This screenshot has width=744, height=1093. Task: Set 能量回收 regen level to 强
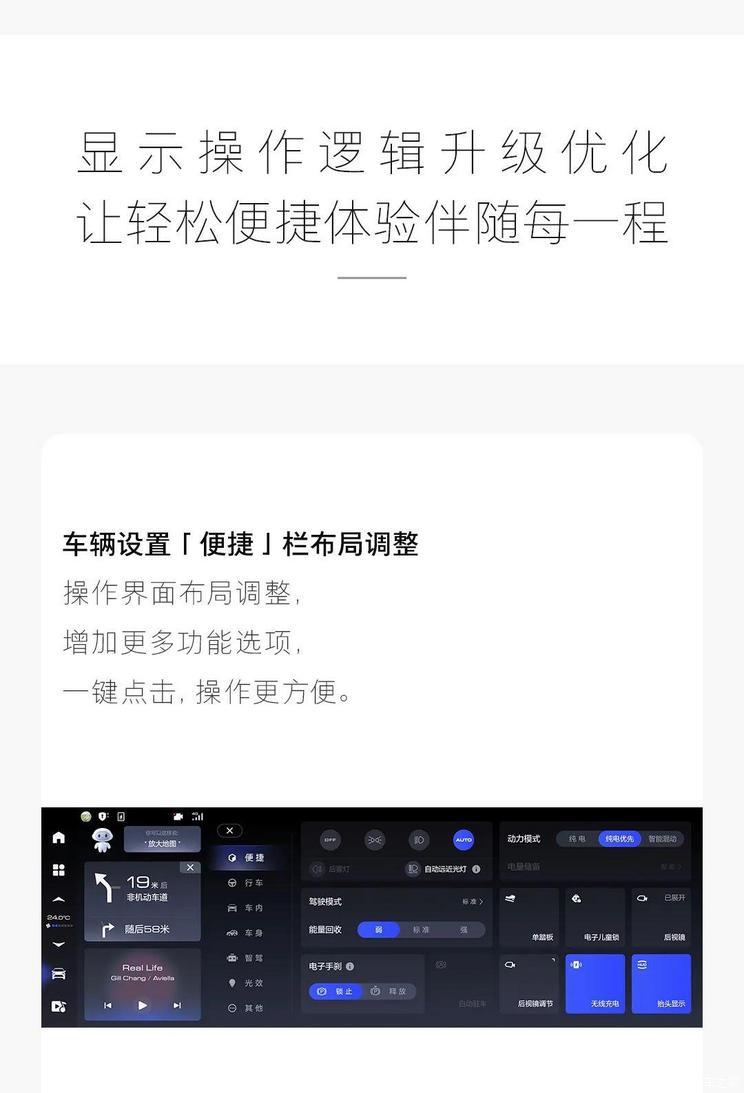pos(463,929)
